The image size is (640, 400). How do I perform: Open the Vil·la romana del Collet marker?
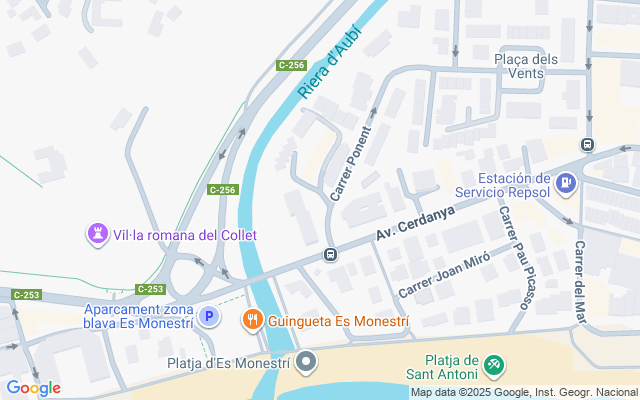98,234
